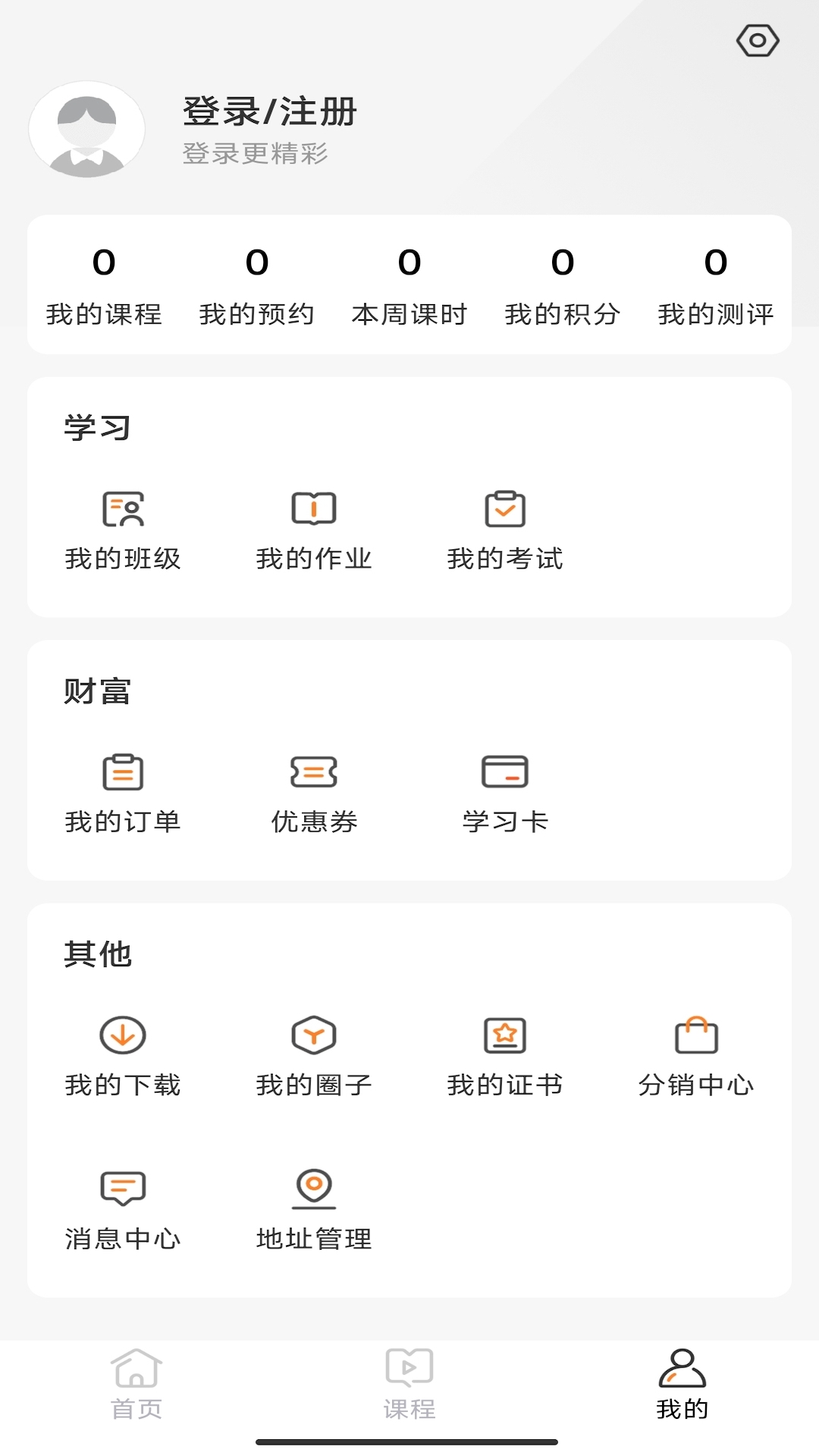Open 消息中心 message center icon
The image size is (819, 1456).
click(123, 1187)
